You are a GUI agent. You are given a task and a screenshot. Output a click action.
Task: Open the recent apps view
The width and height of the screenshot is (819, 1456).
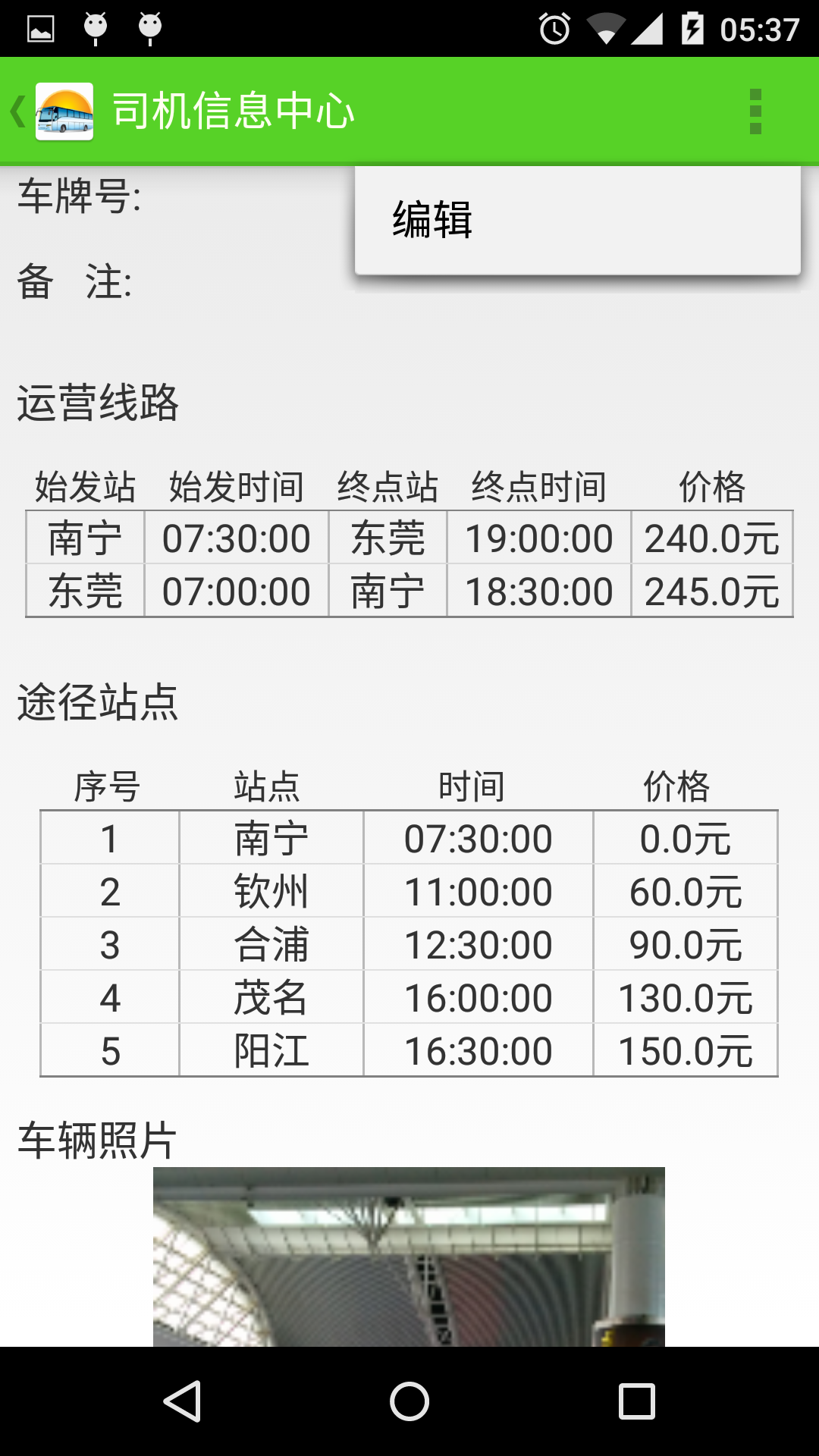click(x=637, y=1401)
